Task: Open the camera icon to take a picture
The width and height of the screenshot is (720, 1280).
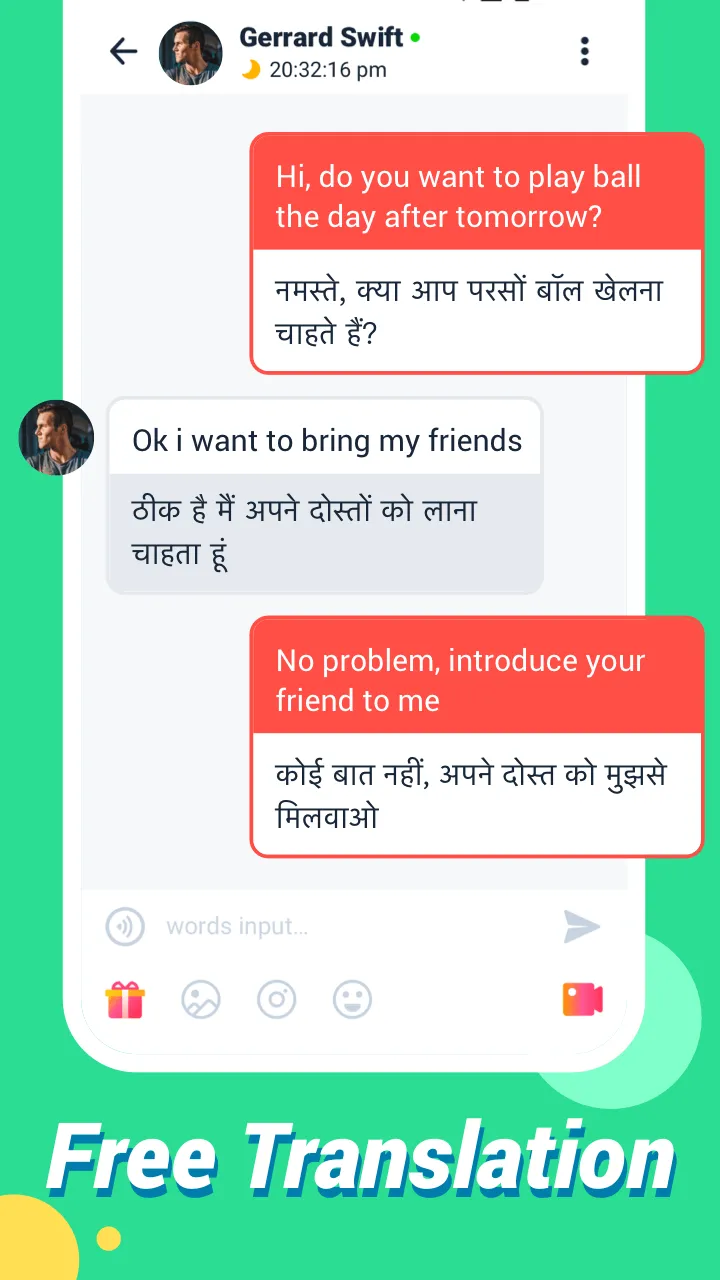Action: (x=277, y=999)
